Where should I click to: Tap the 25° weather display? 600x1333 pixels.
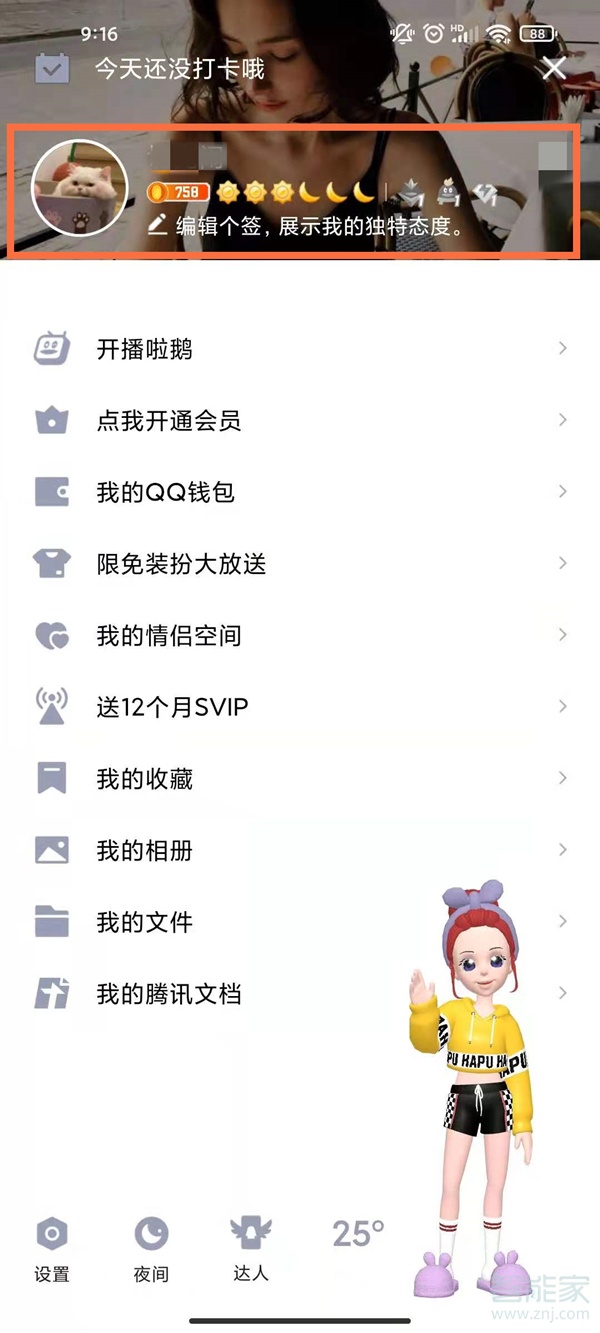click(358, 1234)
